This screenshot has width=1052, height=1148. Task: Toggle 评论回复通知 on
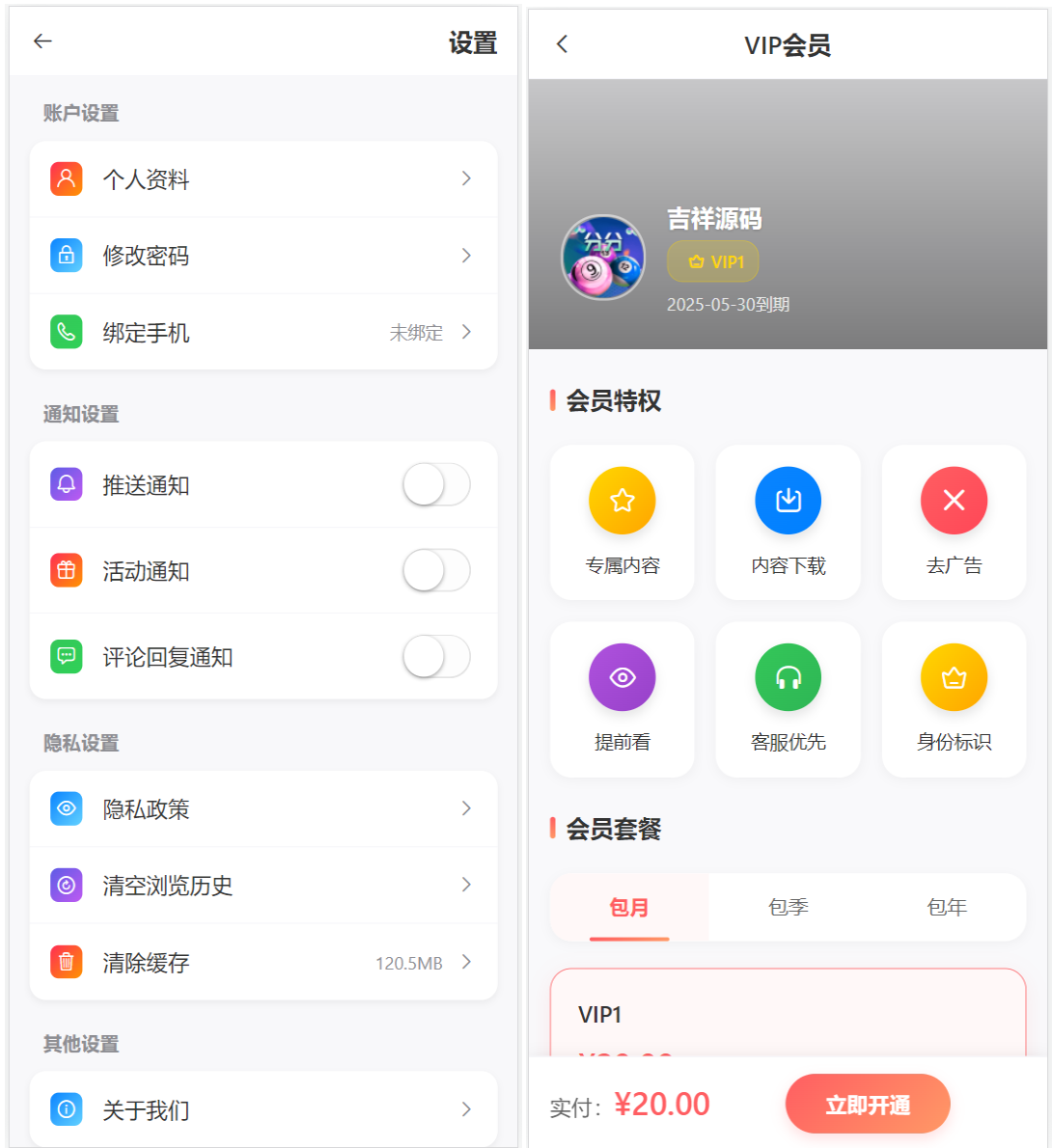436,657
